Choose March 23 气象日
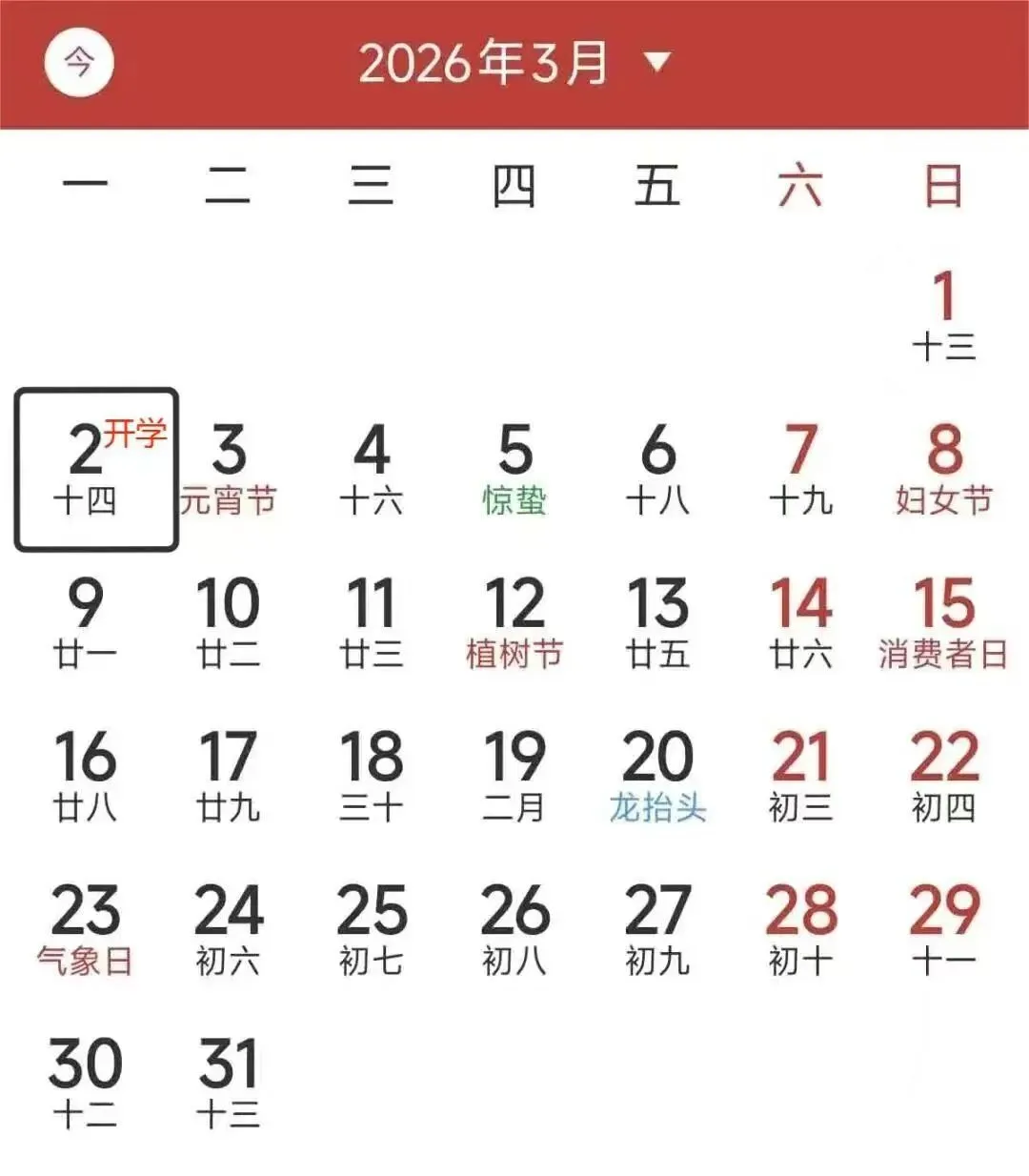1029x1176 pixels. click(85, 930)
